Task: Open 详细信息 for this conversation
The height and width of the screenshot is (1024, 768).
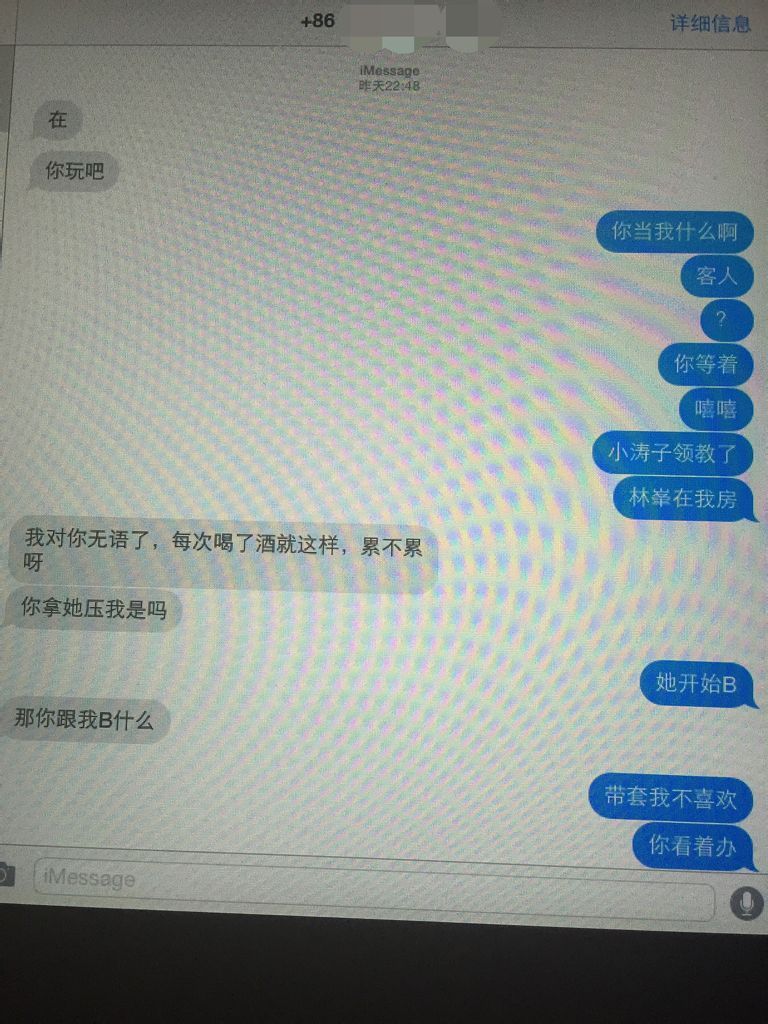Action: tap(710, 24)
